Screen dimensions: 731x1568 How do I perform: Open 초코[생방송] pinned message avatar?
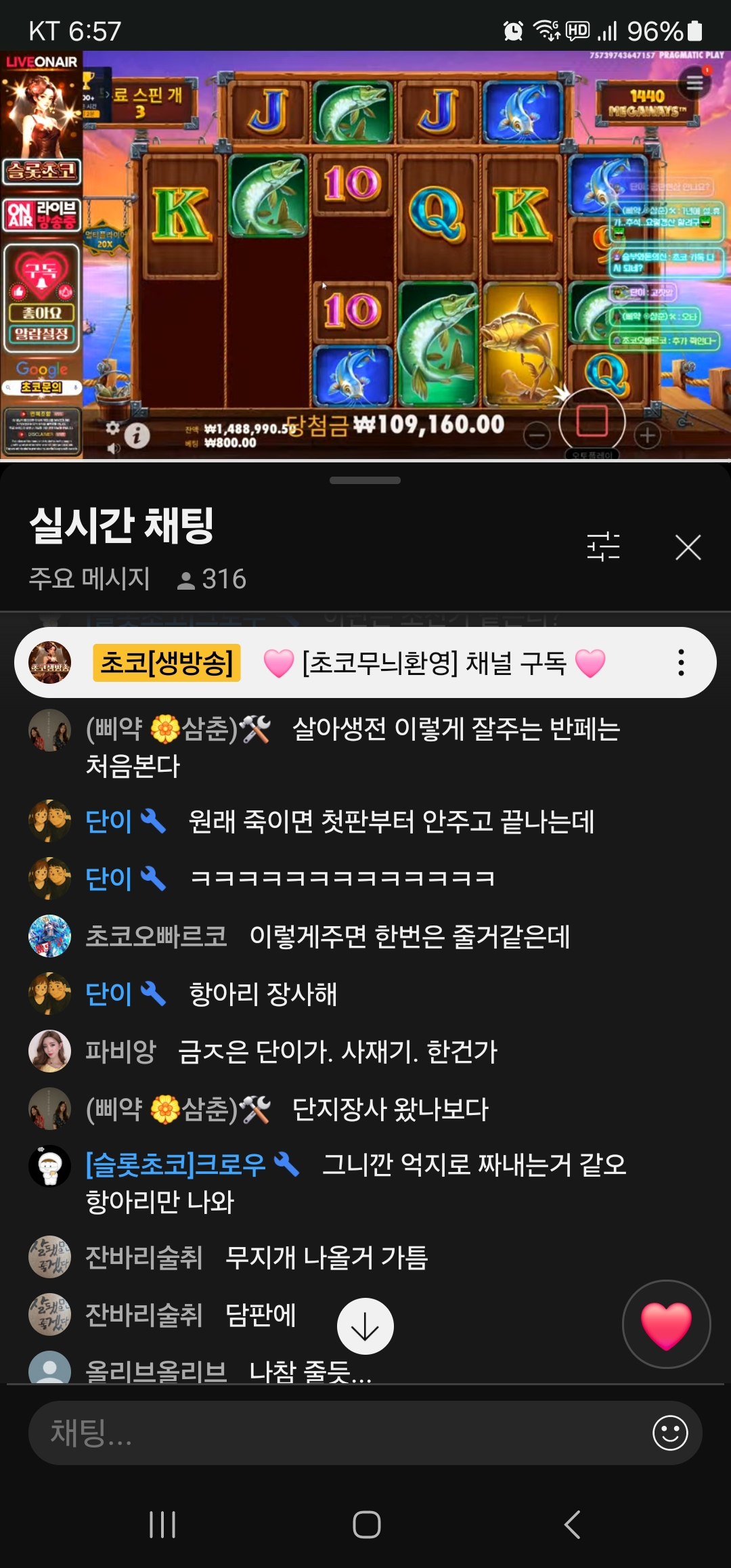tap(49, 663)
